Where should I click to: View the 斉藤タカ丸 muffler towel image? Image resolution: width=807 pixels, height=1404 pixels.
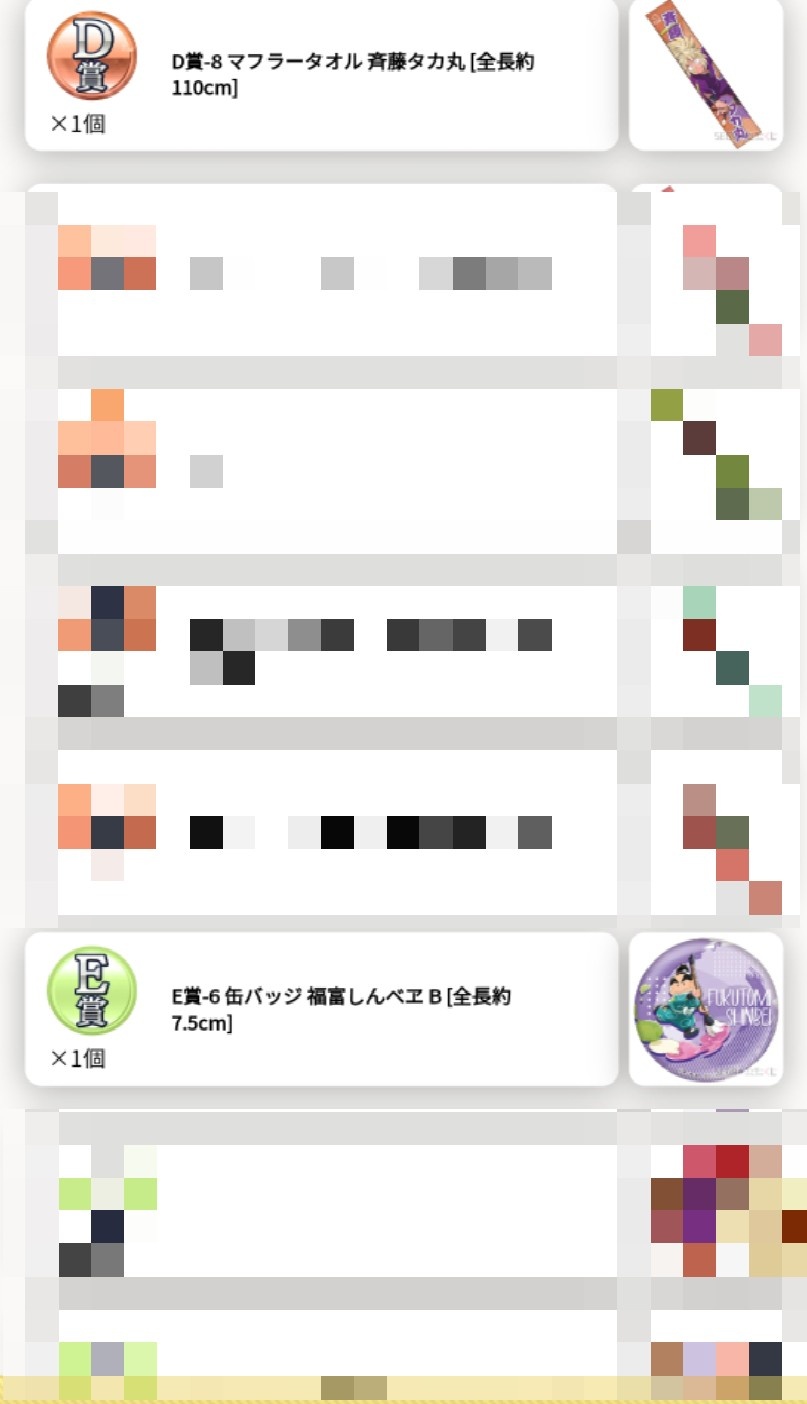(705, 73)
